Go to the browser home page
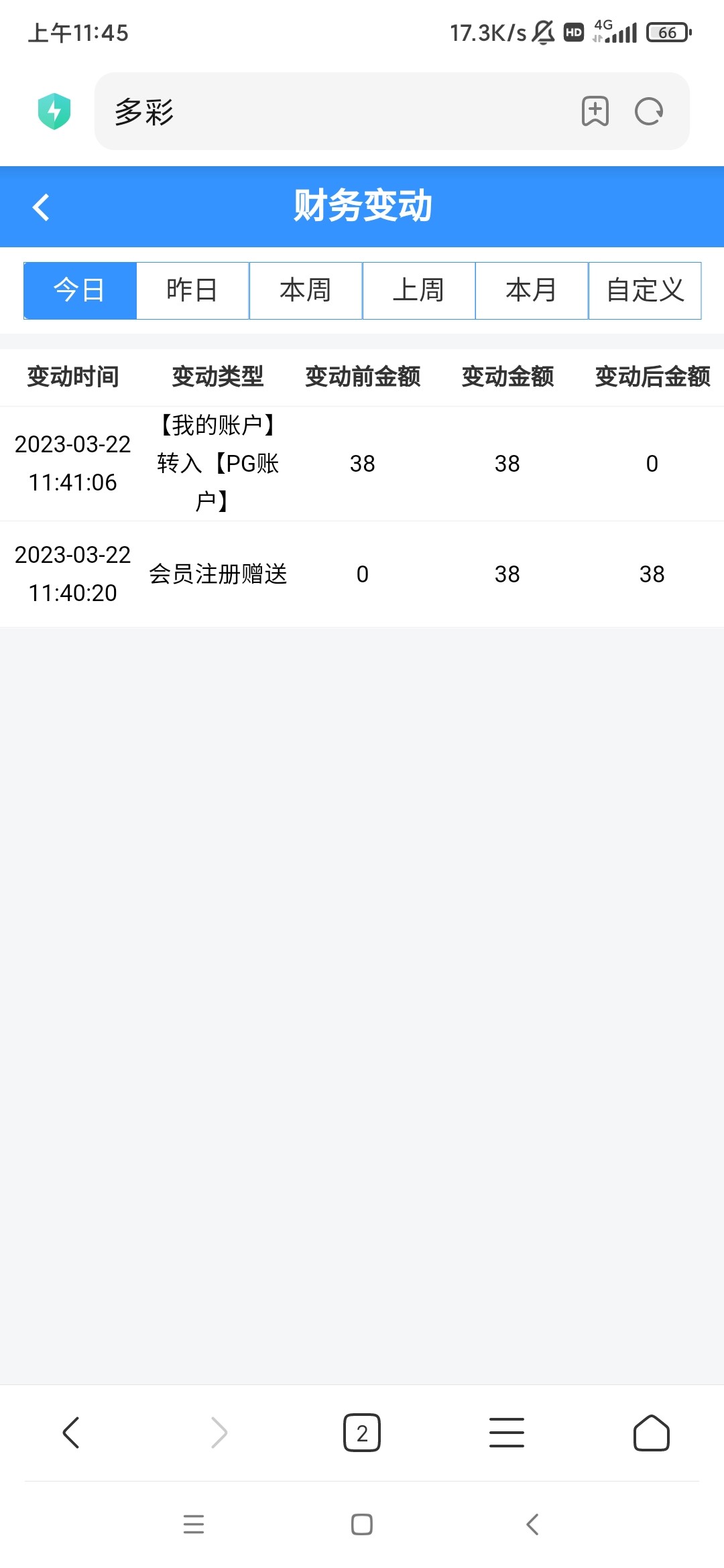The height and width of the screenshot is (1568, 724). point(652,1433)
